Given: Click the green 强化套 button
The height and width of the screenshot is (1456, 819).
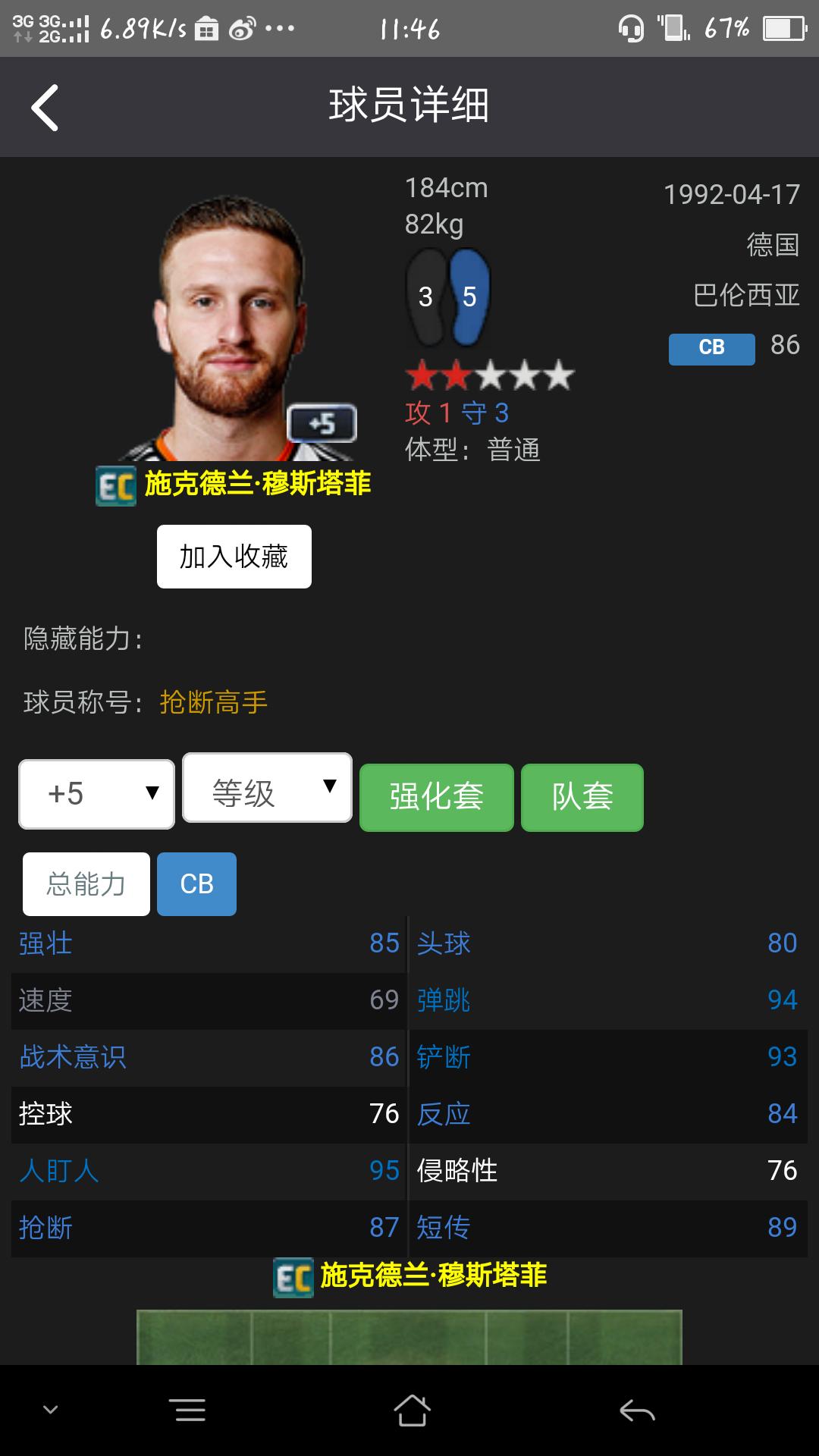Looking at the screenshot, I should coord(437,797).
